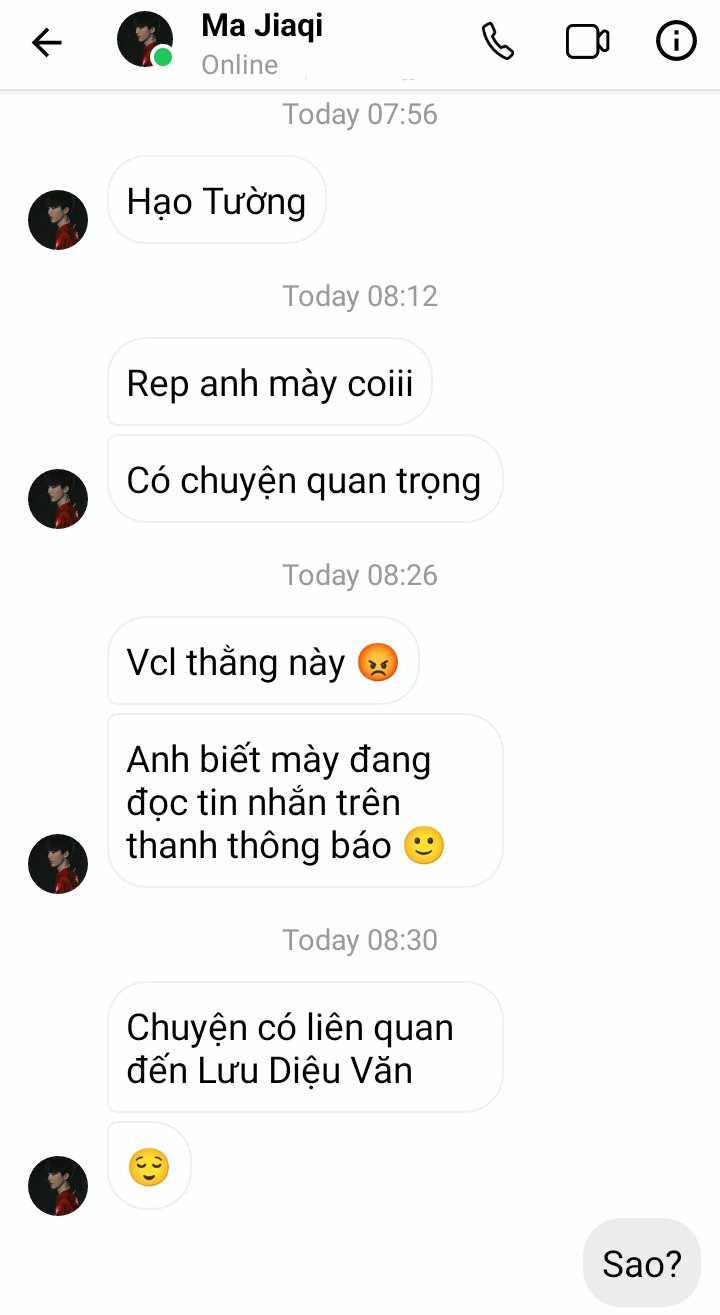Start a video call with Ma Jiaqi
This screenshot has width=720, height=1315.
coord(587,42)
